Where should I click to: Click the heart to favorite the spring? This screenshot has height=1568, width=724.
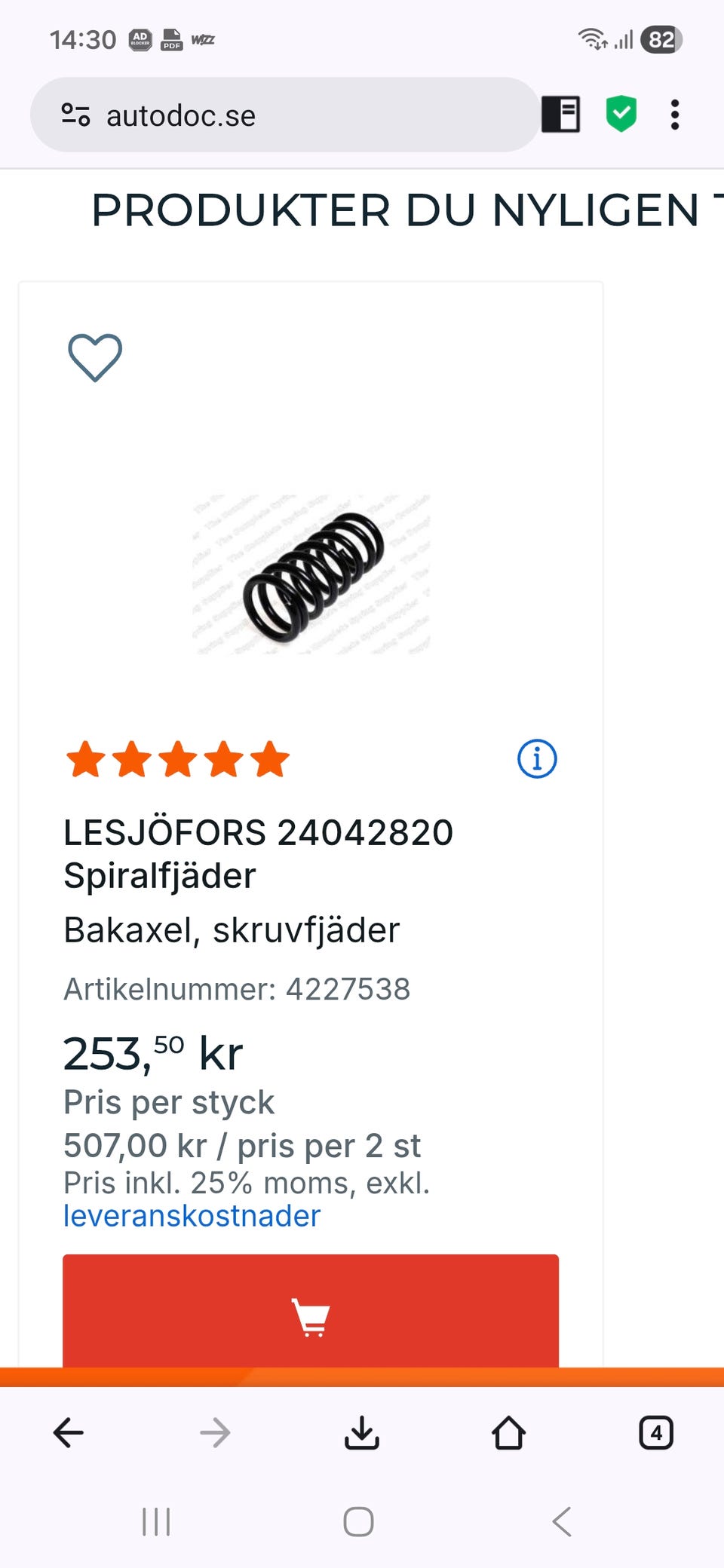tap(95, 357)
